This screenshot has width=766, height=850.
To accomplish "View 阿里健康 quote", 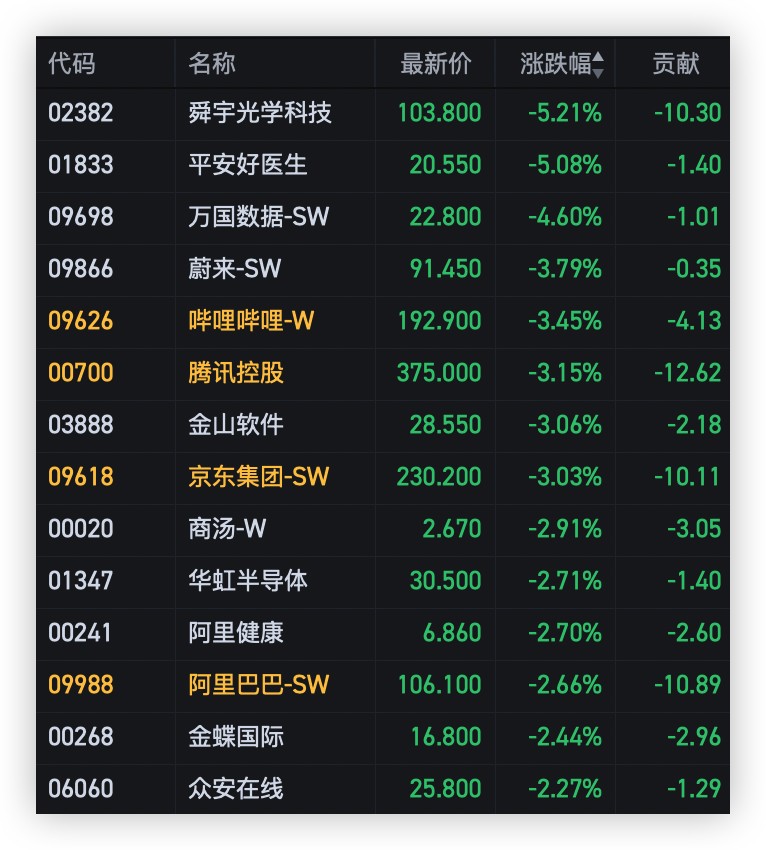I will pos(236,632).
